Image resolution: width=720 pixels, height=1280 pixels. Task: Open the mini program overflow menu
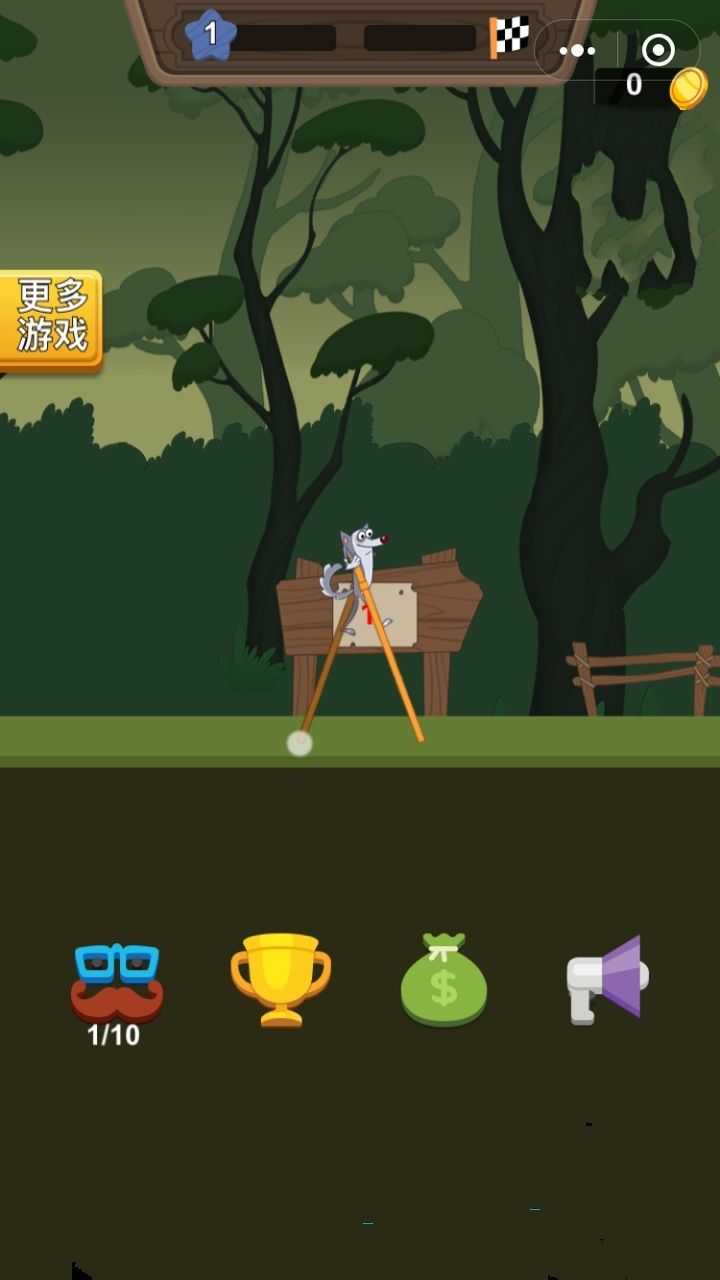tap(577, 50)
